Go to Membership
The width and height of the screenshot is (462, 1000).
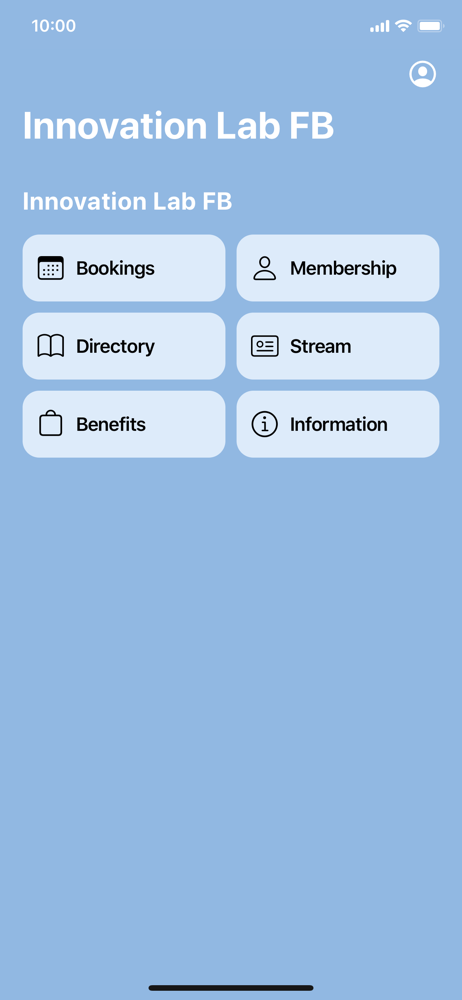(x=338, y=268)
